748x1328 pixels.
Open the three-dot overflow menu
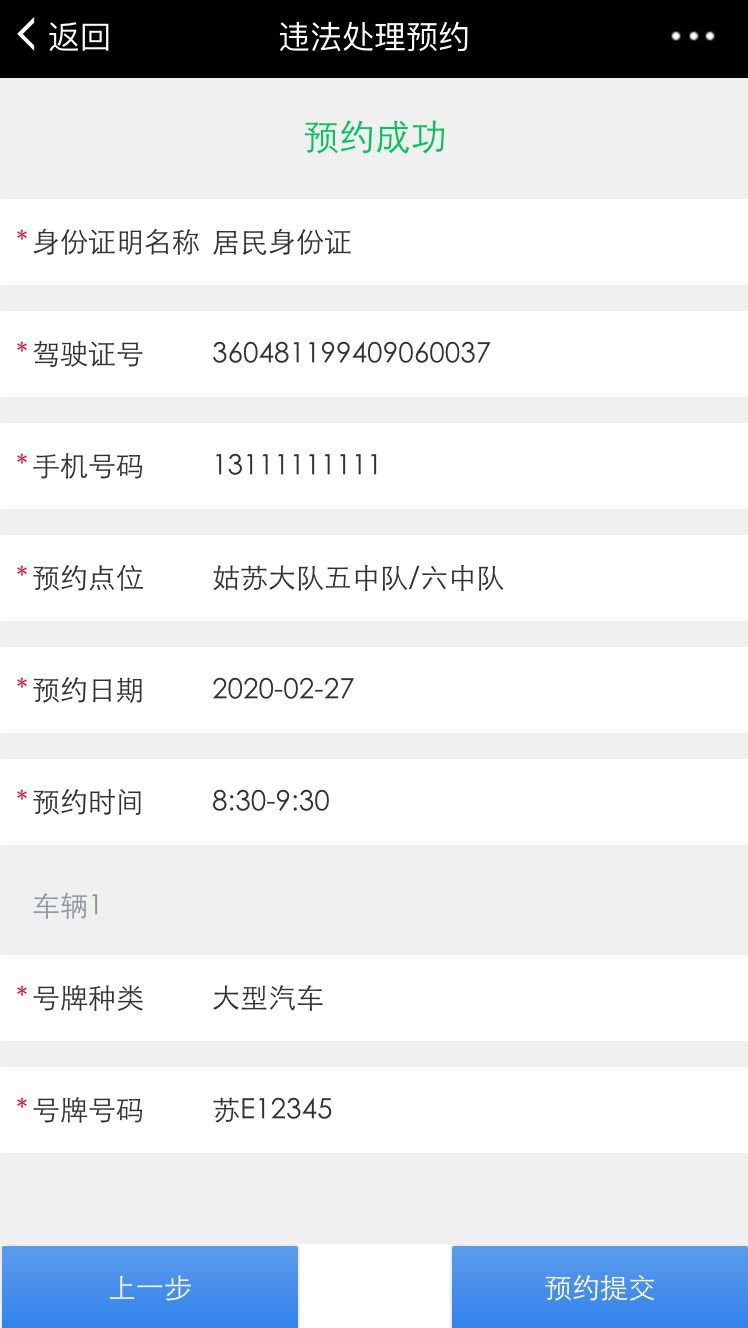coord(692,37)
